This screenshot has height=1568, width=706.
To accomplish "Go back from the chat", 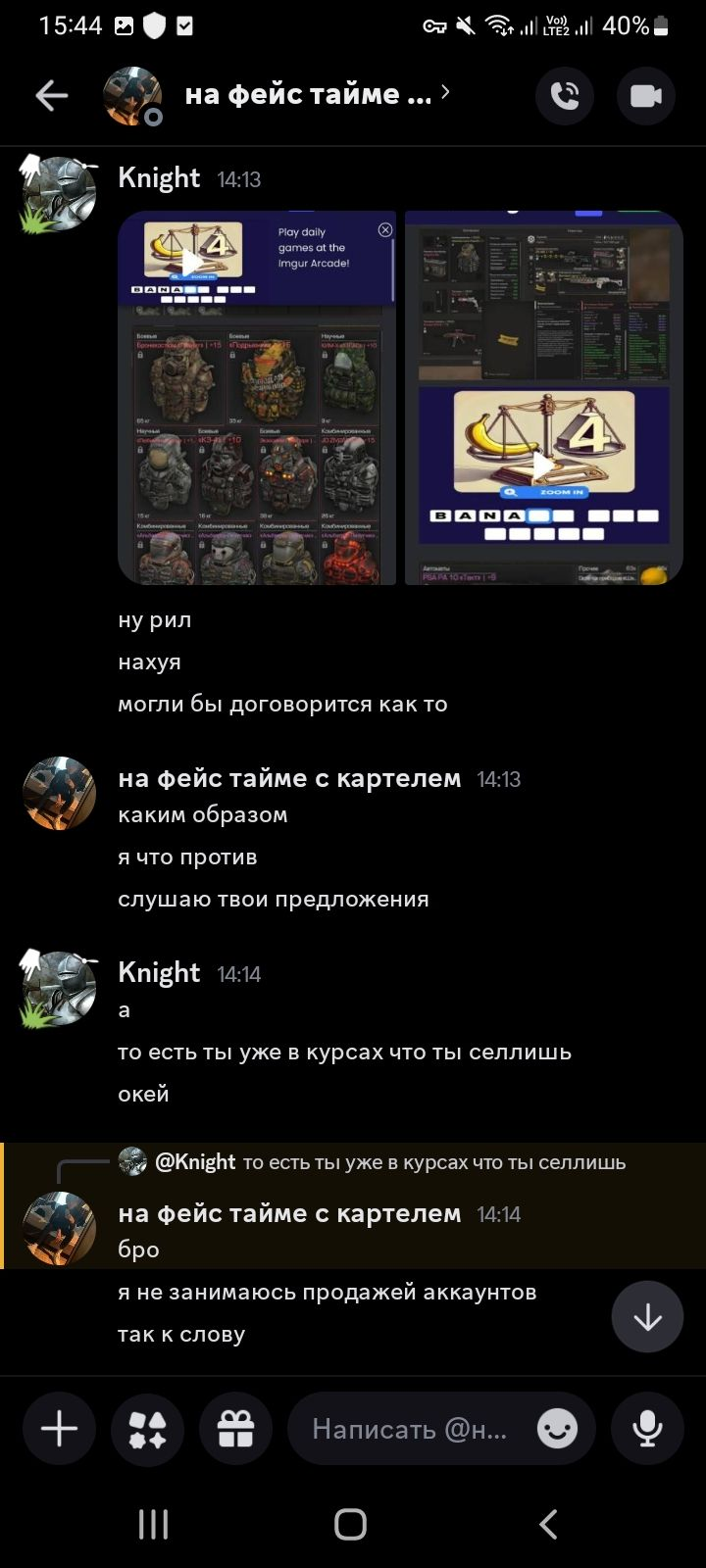I will pyautogui.click(x=51, y=95).
